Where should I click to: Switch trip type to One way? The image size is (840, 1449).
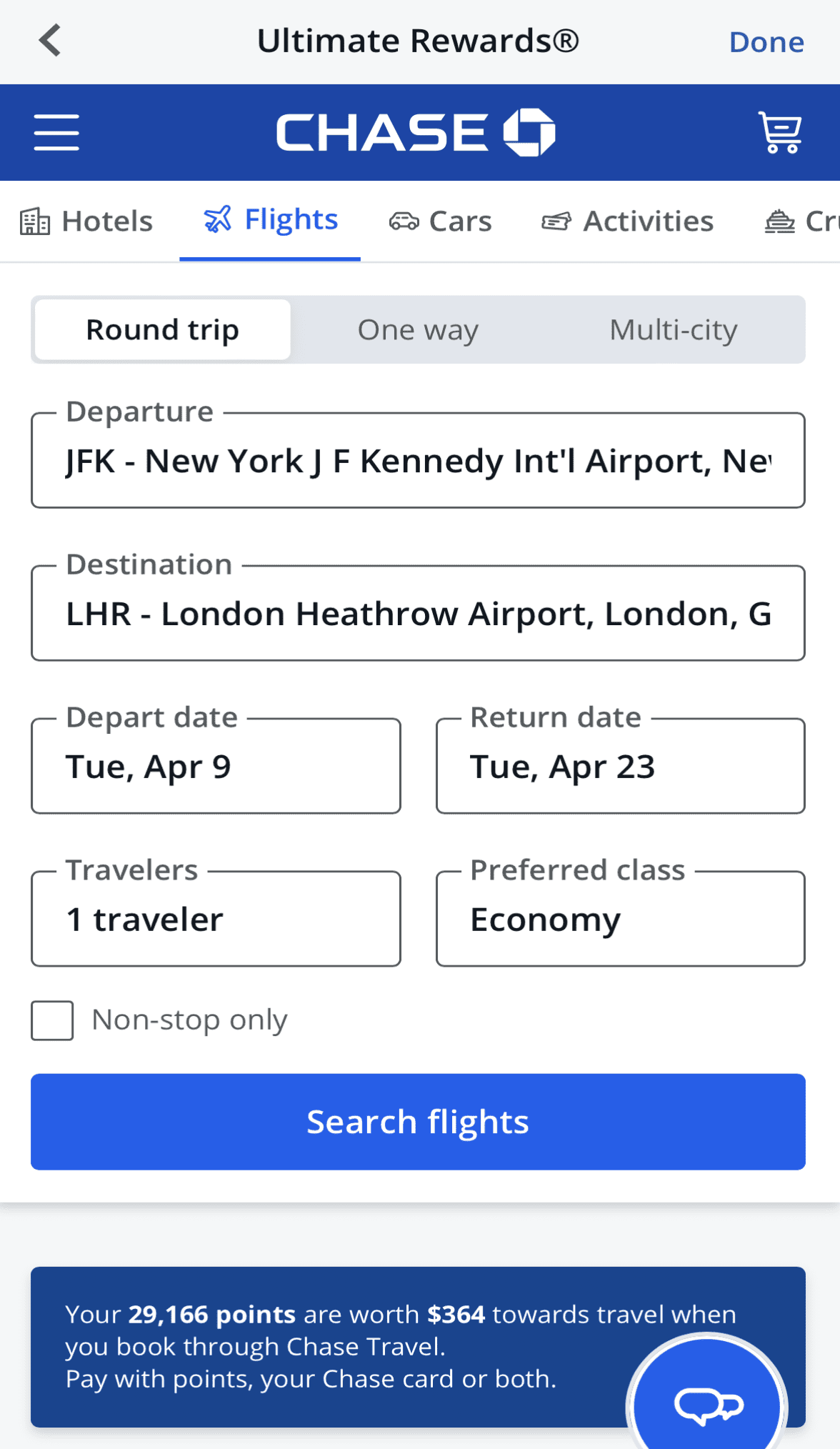pyautogui.click(x=417, y=329)
